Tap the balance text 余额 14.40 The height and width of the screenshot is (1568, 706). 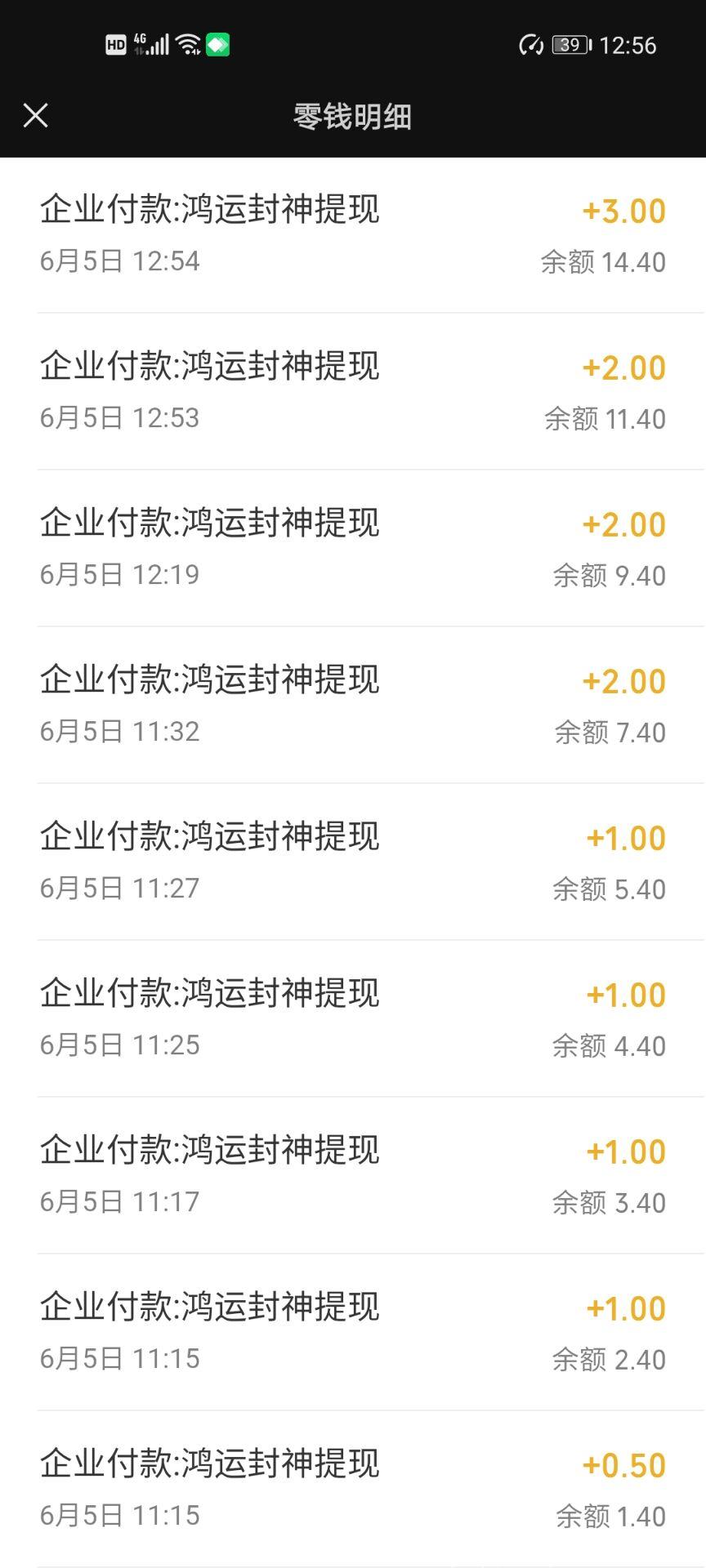pyautogui.click(x=605, y=263)
